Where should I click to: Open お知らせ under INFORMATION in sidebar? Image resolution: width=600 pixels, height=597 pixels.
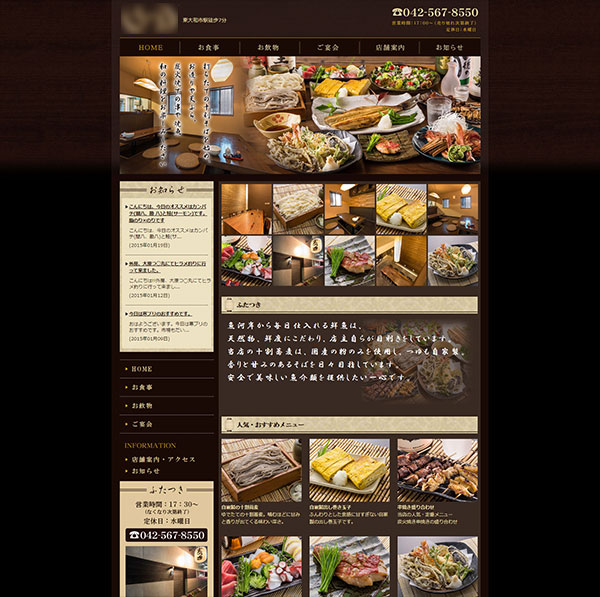pos(145,470)
